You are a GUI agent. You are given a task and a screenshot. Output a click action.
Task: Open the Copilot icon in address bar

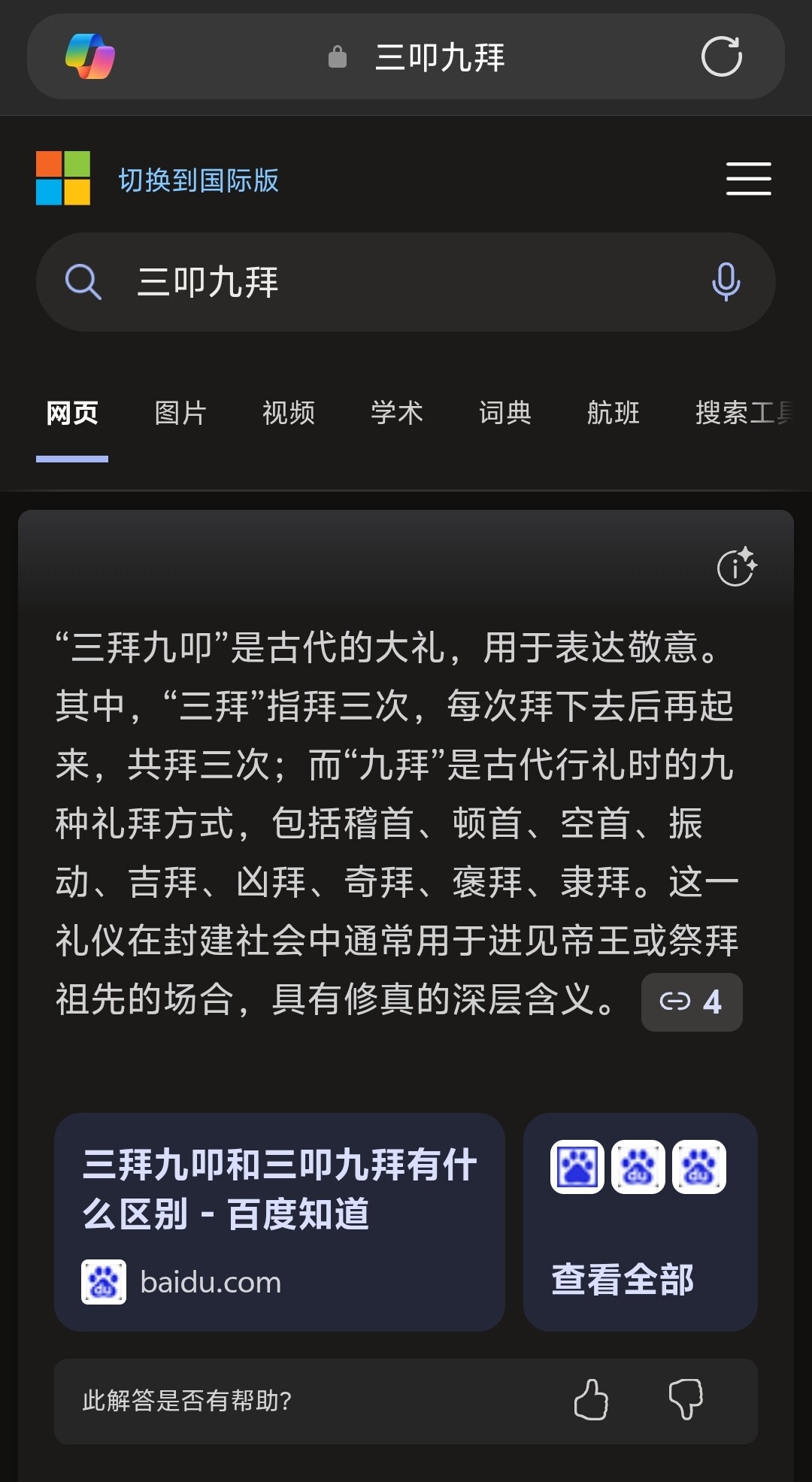[89, 56]
